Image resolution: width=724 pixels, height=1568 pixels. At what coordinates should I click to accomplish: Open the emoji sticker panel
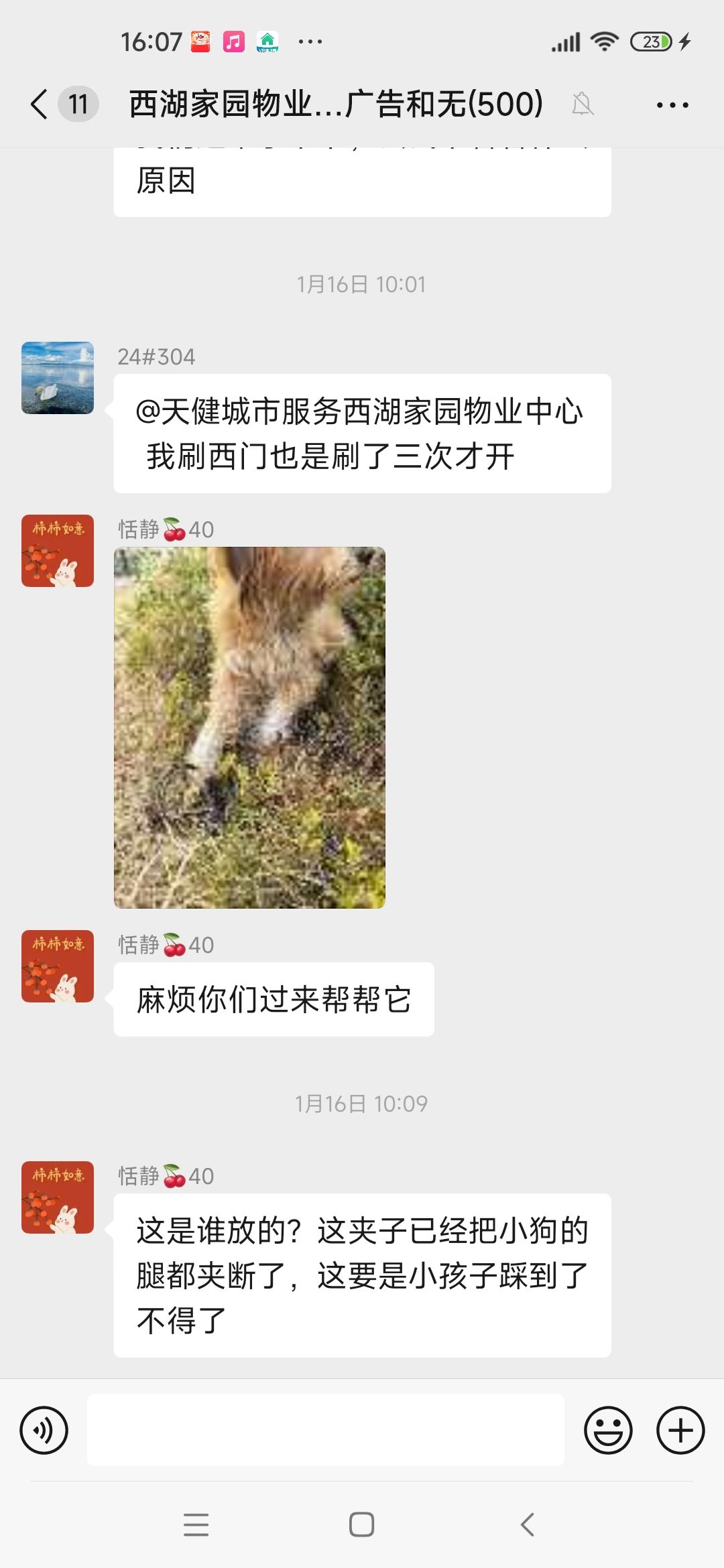(608, 1430)
